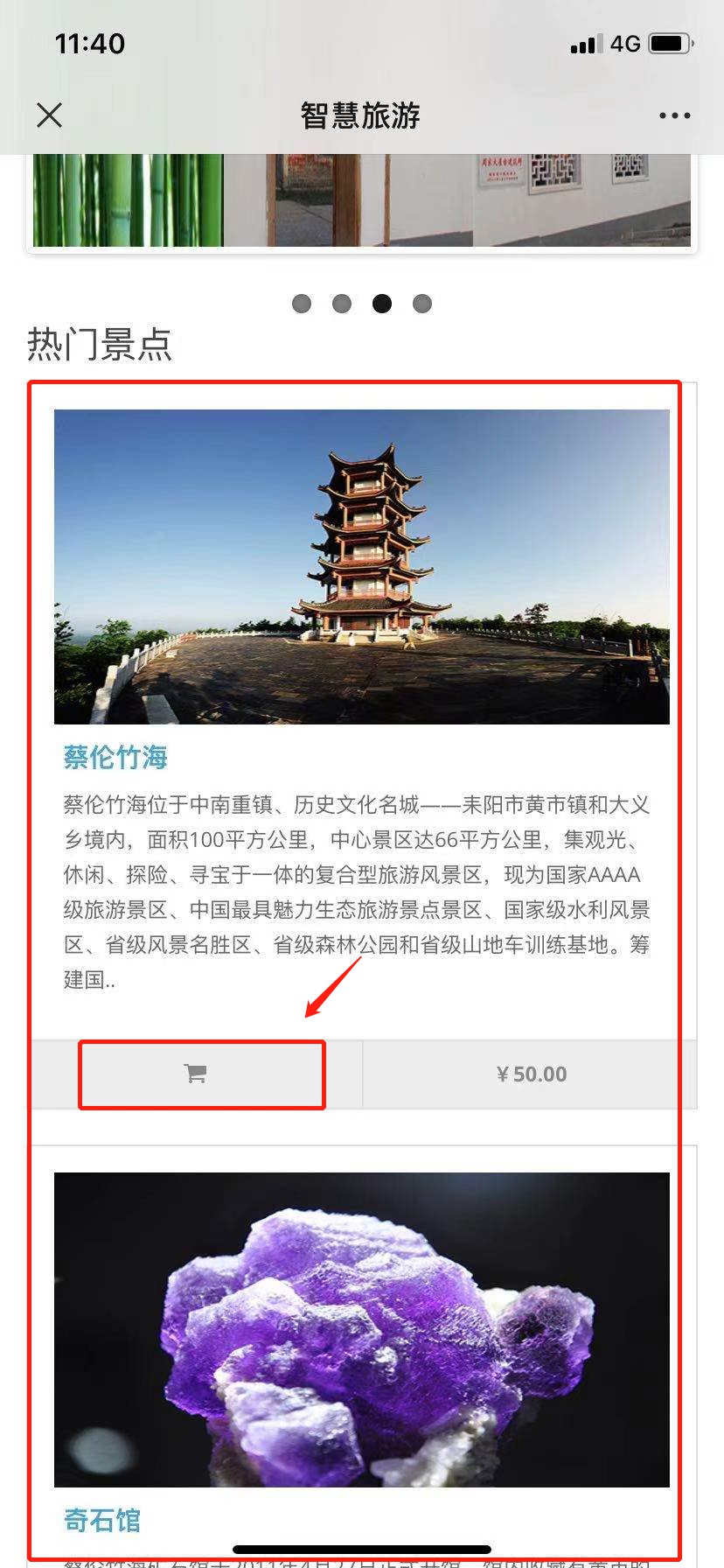Open the 奇石馆 purple crystal photo
Viewport: 724px width, 1568px height.
(361, 1328)
